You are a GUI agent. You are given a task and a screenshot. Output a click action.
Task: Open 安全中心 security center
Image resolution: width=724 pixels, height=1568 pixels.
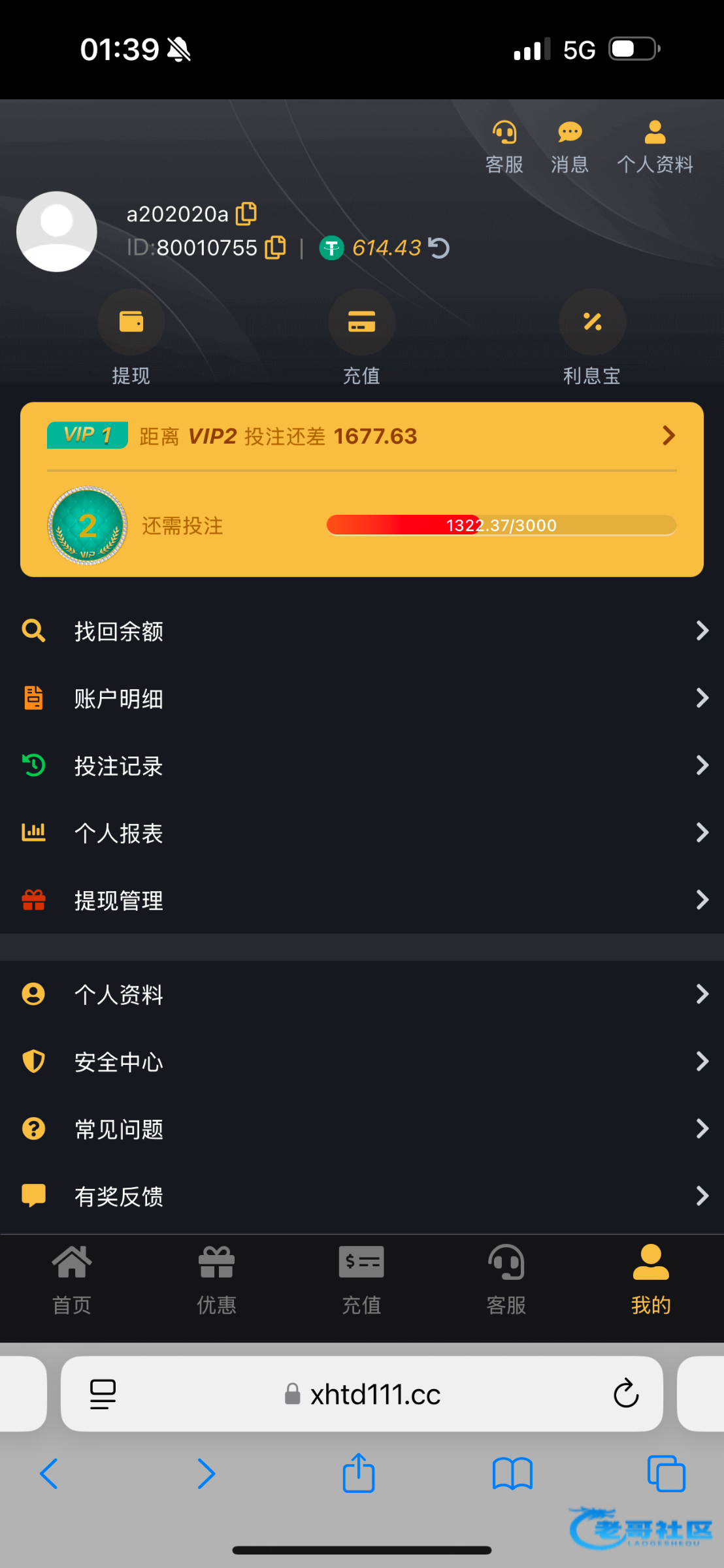(362, 1062)
